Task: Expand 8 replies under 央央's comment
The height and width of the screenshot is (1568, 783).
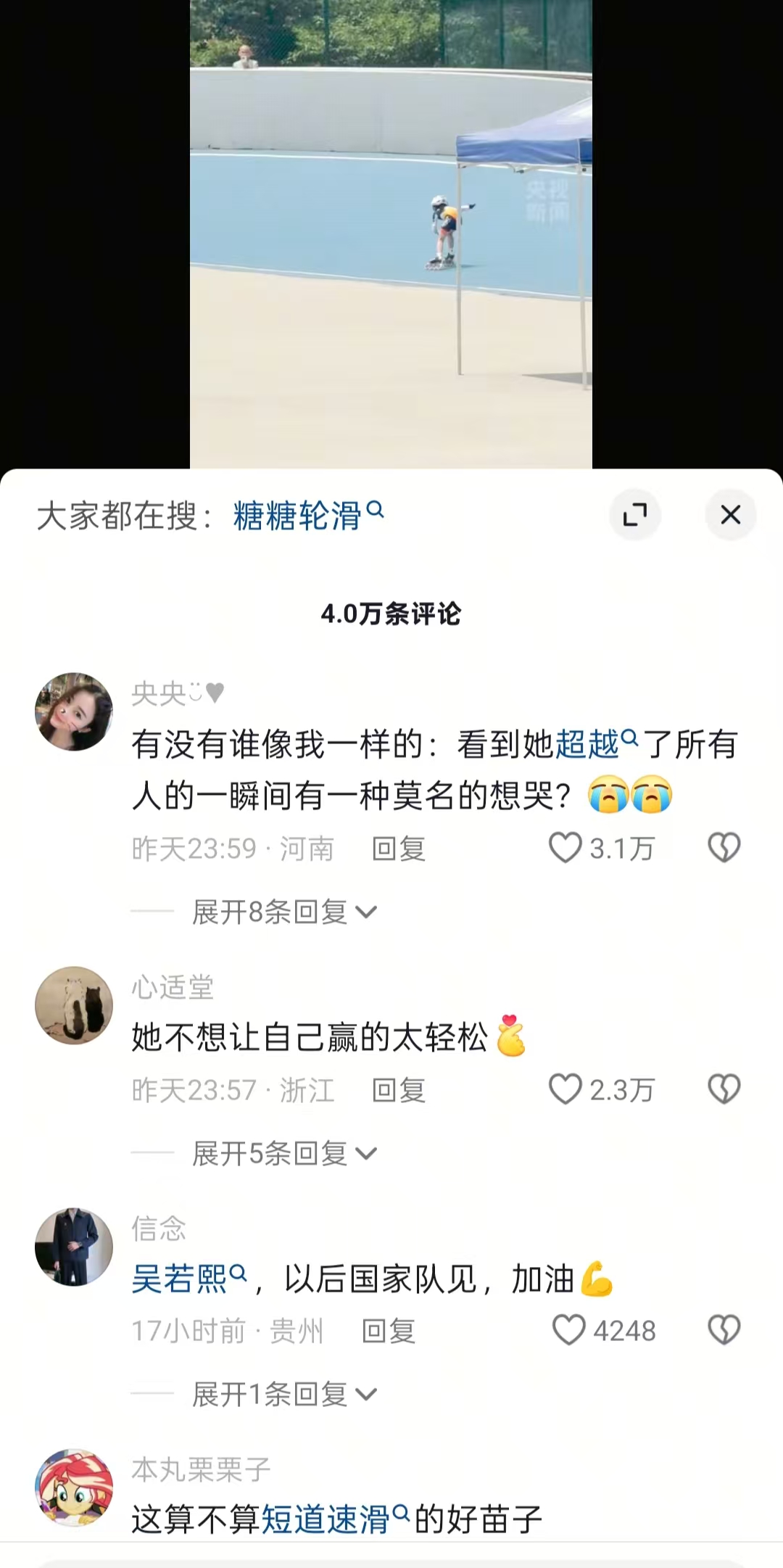Action: [x=284, y=912]
